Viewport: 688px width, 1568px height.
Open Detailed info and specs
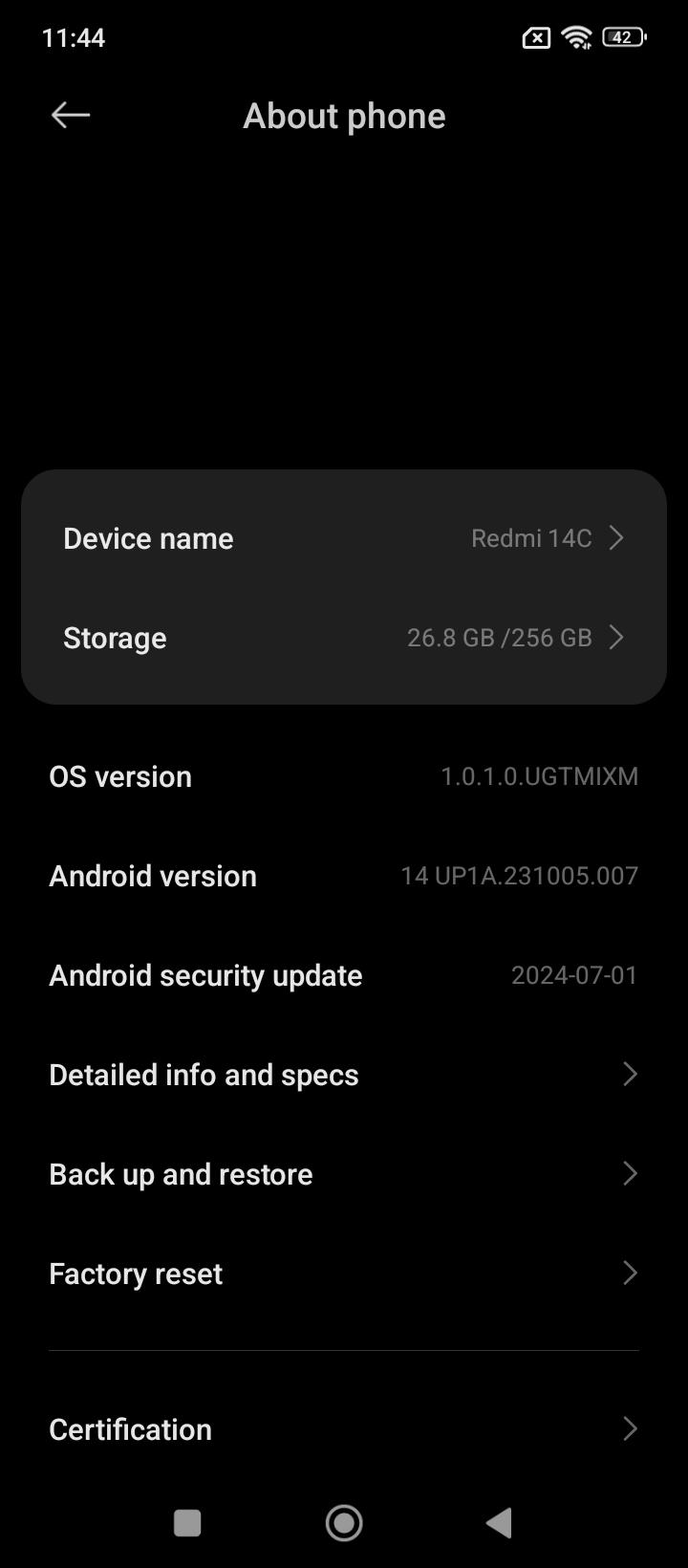344,1075
